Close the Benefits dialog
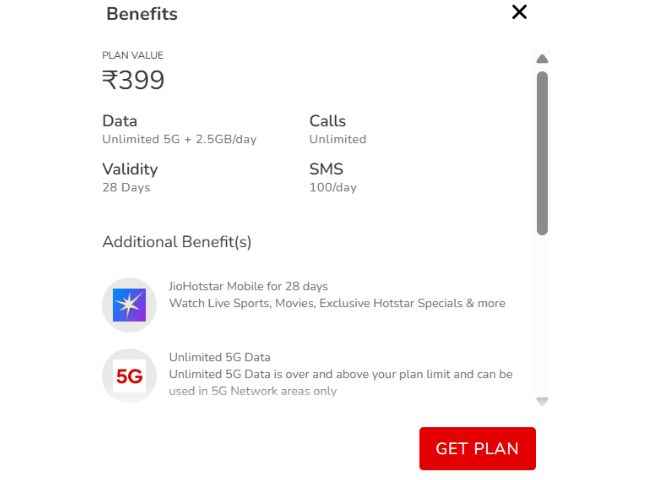This screenshot has height=480, width=650. 519,12
